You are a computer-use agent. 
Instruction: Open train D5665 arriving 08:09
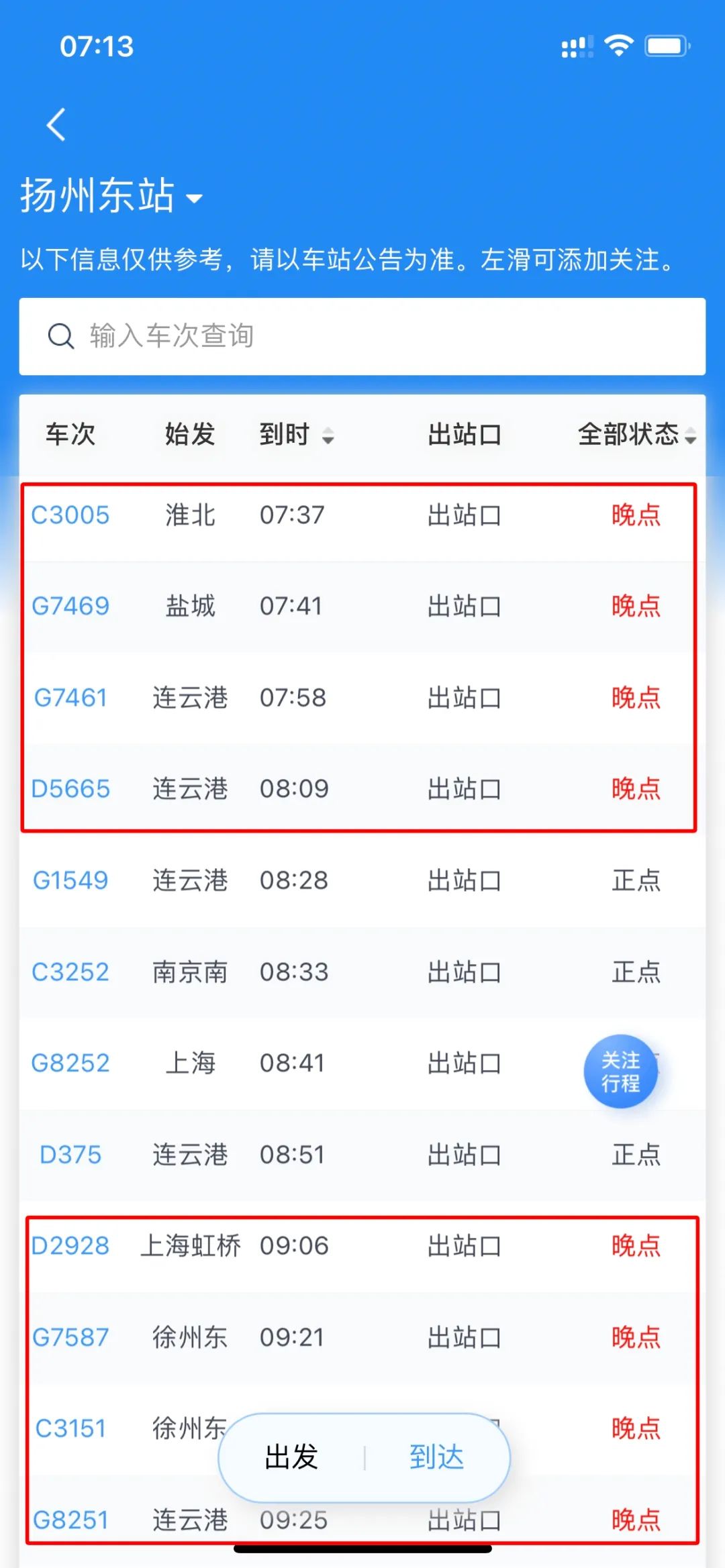[362, 789]
